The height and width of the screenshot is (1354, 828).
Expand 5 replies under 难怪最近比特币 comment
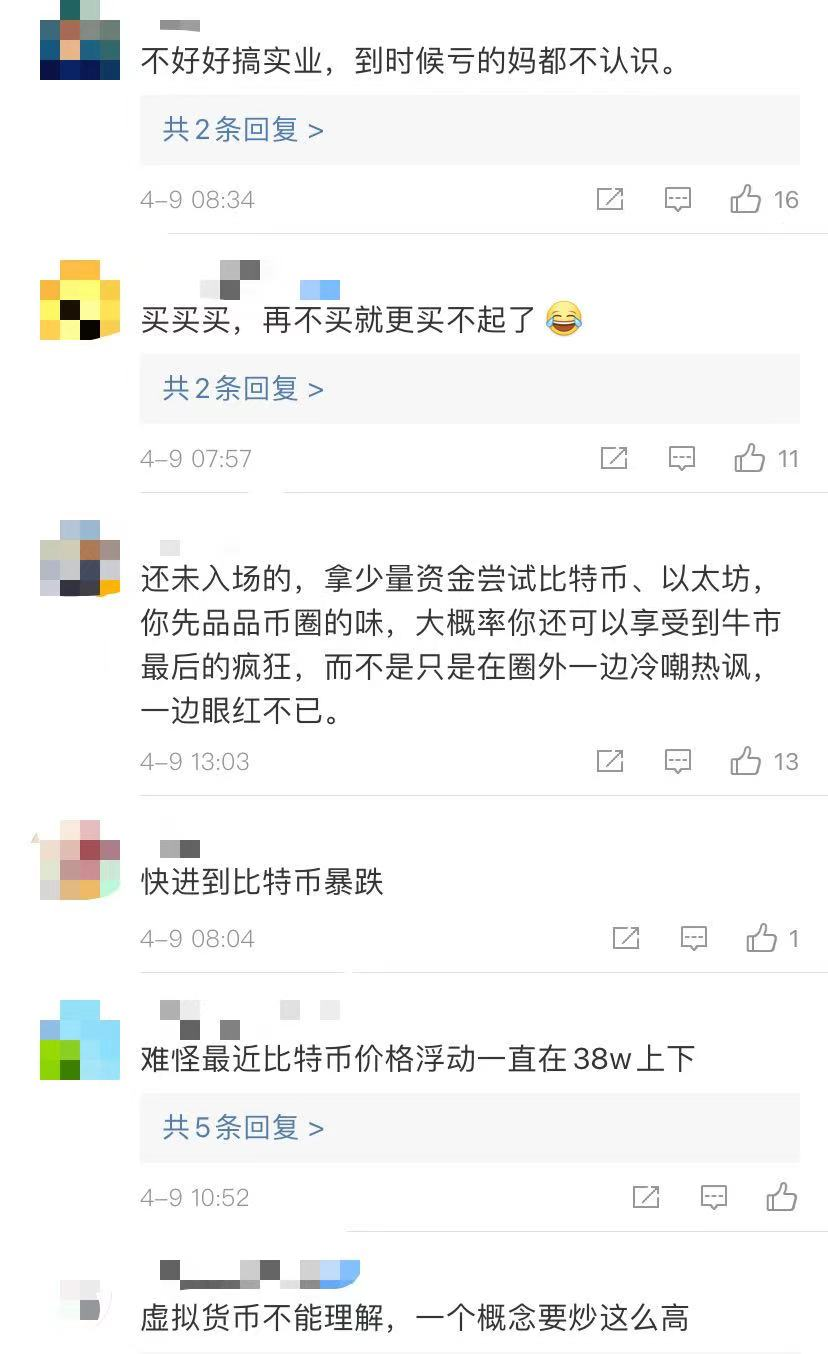point(243,1128)
